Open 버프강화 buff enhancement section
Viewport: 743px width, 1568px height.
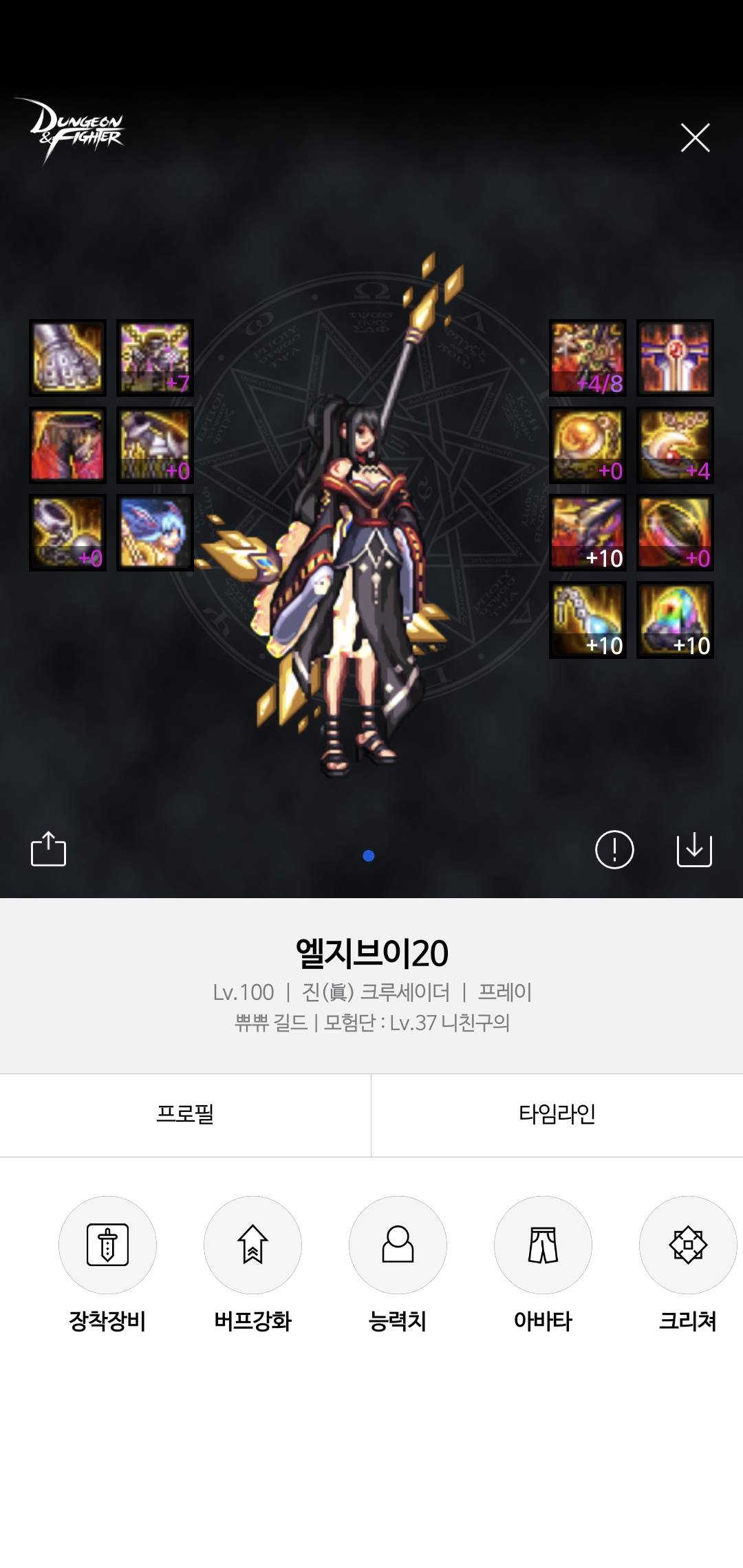pyautogui.click(x=252, y=1245)
